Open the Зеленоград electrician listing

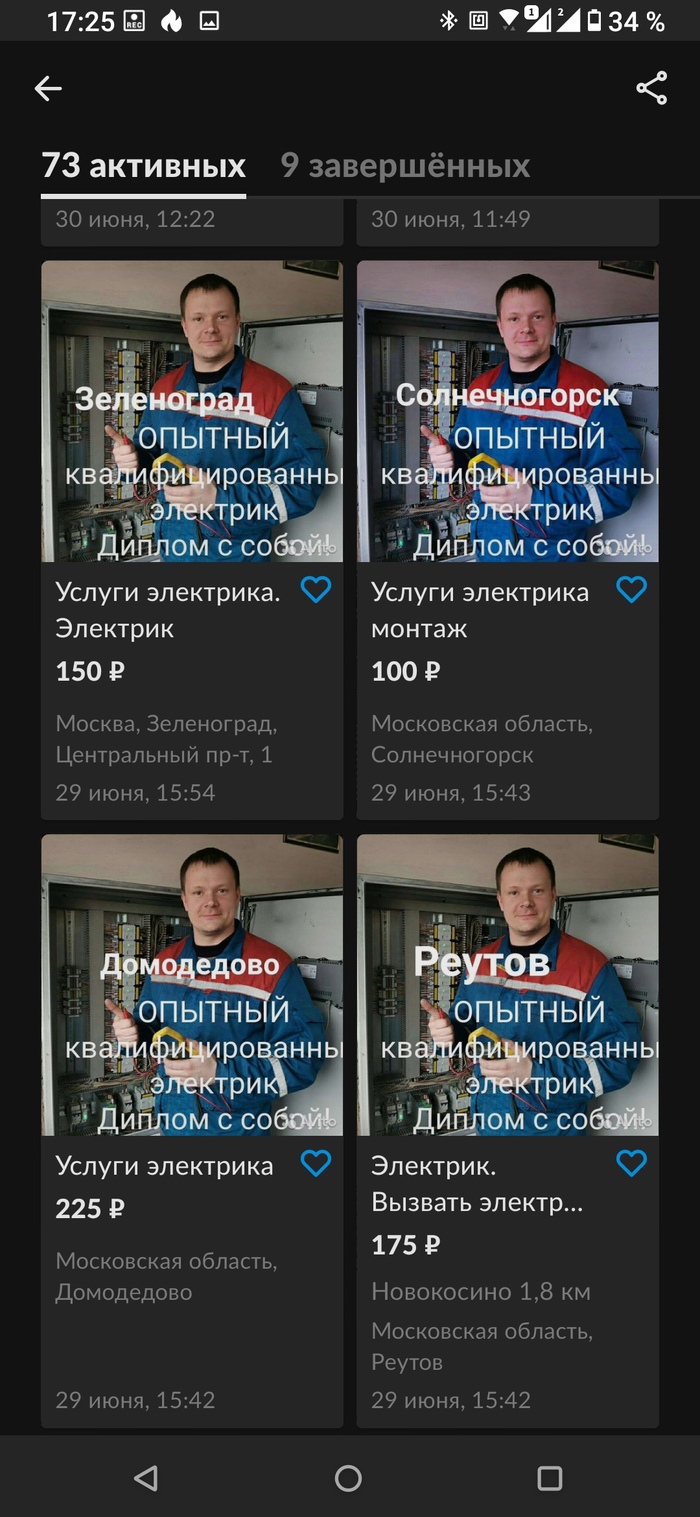point(191,411)
